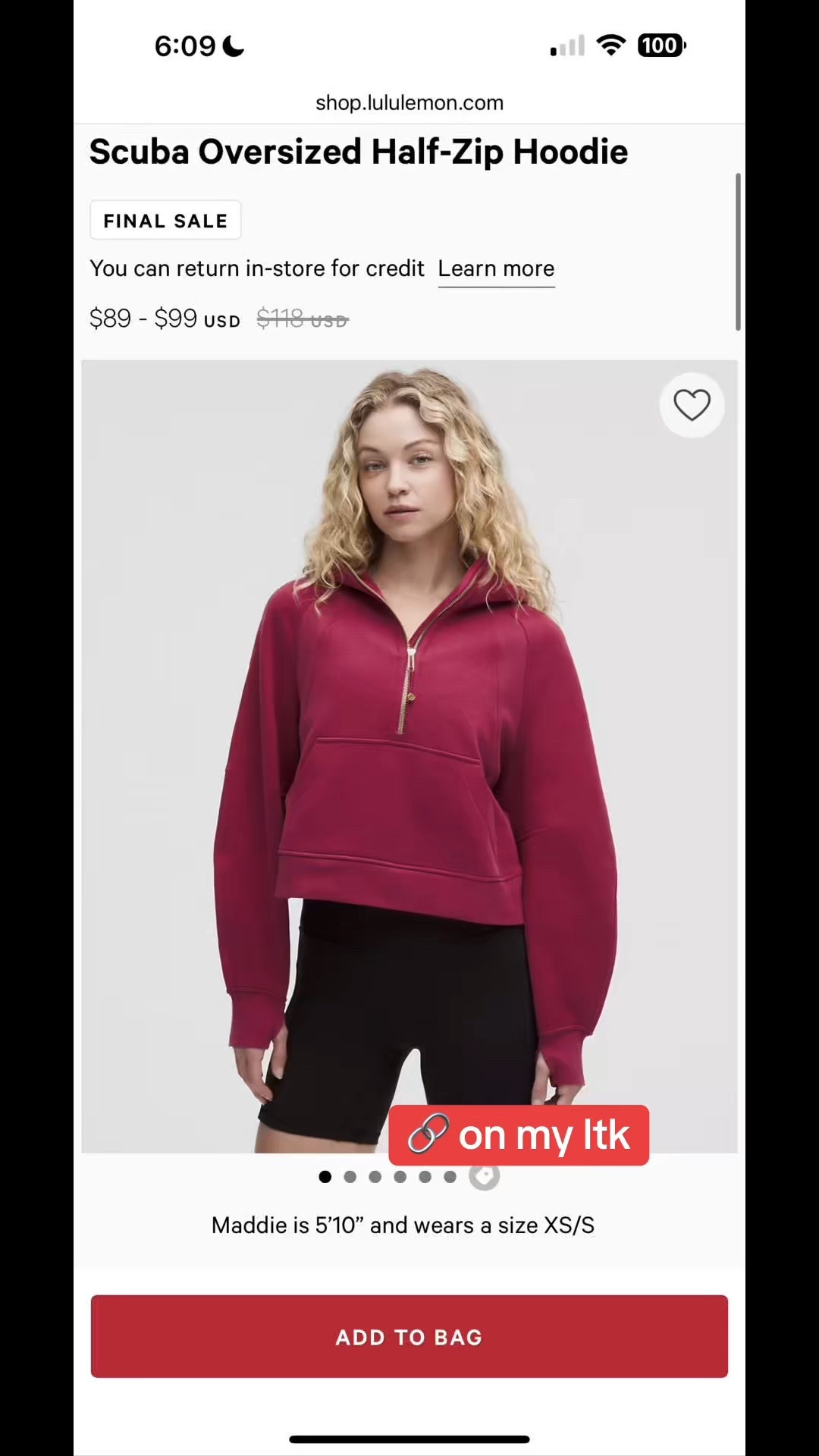The image size is (819, 1456).
Task: Jump to the second image dot indicator
Action: [350, 1177]
